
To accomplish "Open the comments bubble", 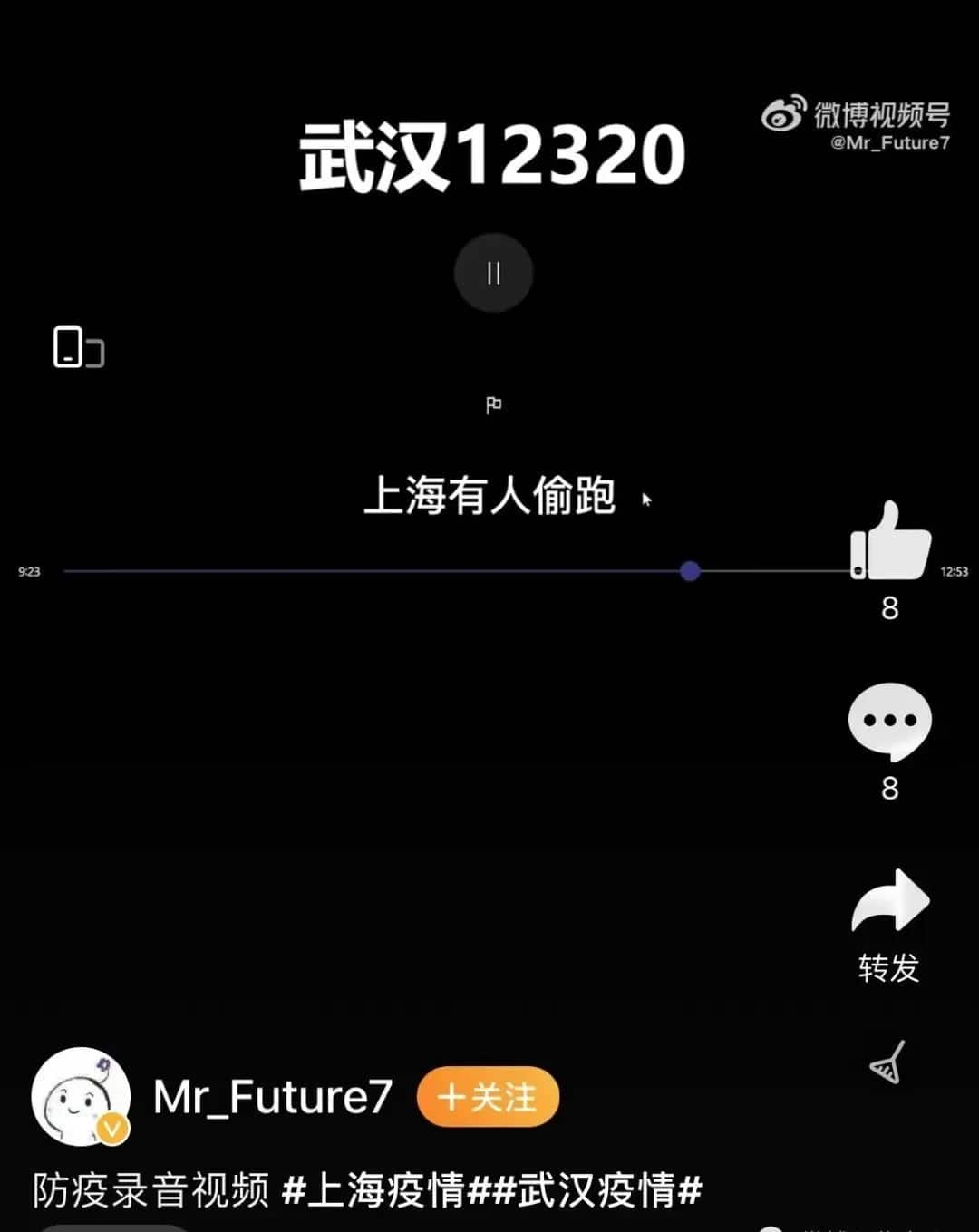I will 889,722.
